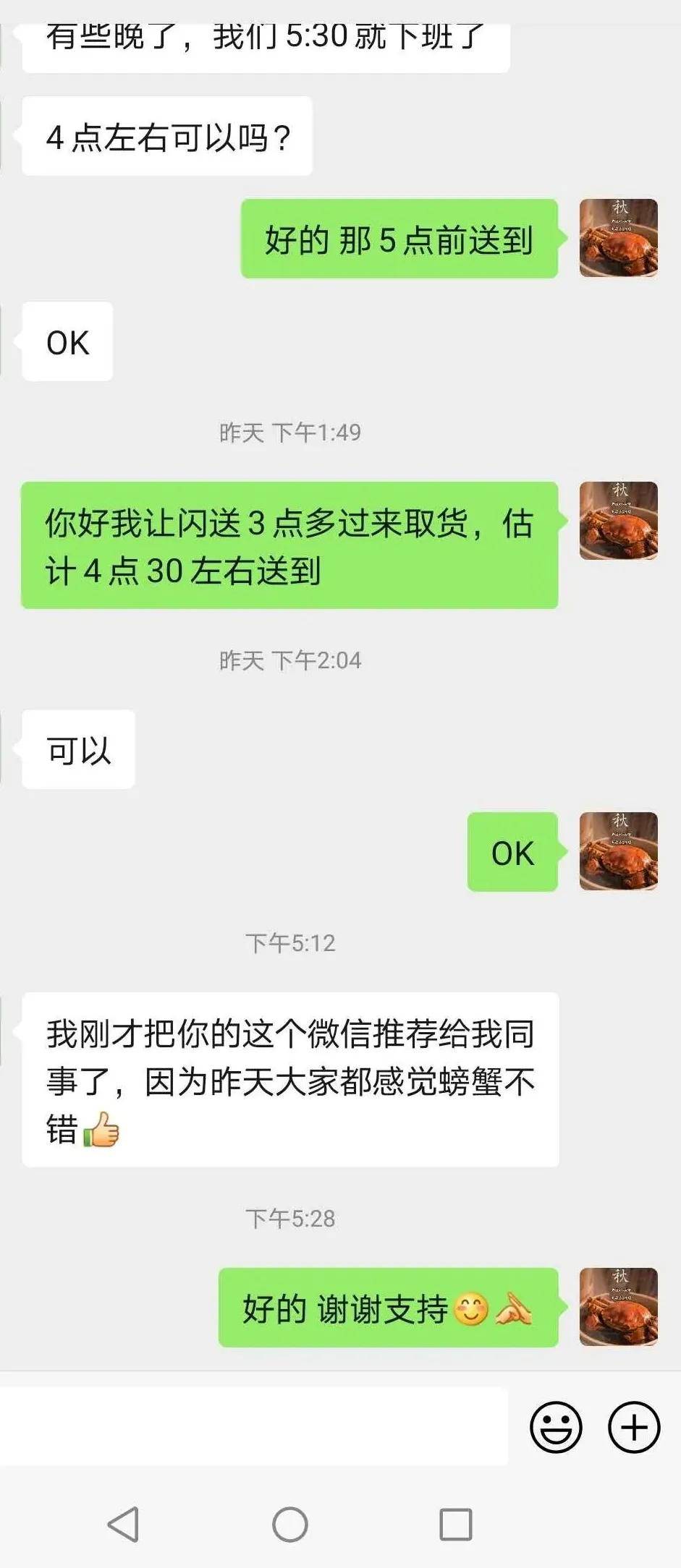The image size is (681, 1568).
Task: Return to the home screen
Action: pyautogui.click(x=290, y=1525)
